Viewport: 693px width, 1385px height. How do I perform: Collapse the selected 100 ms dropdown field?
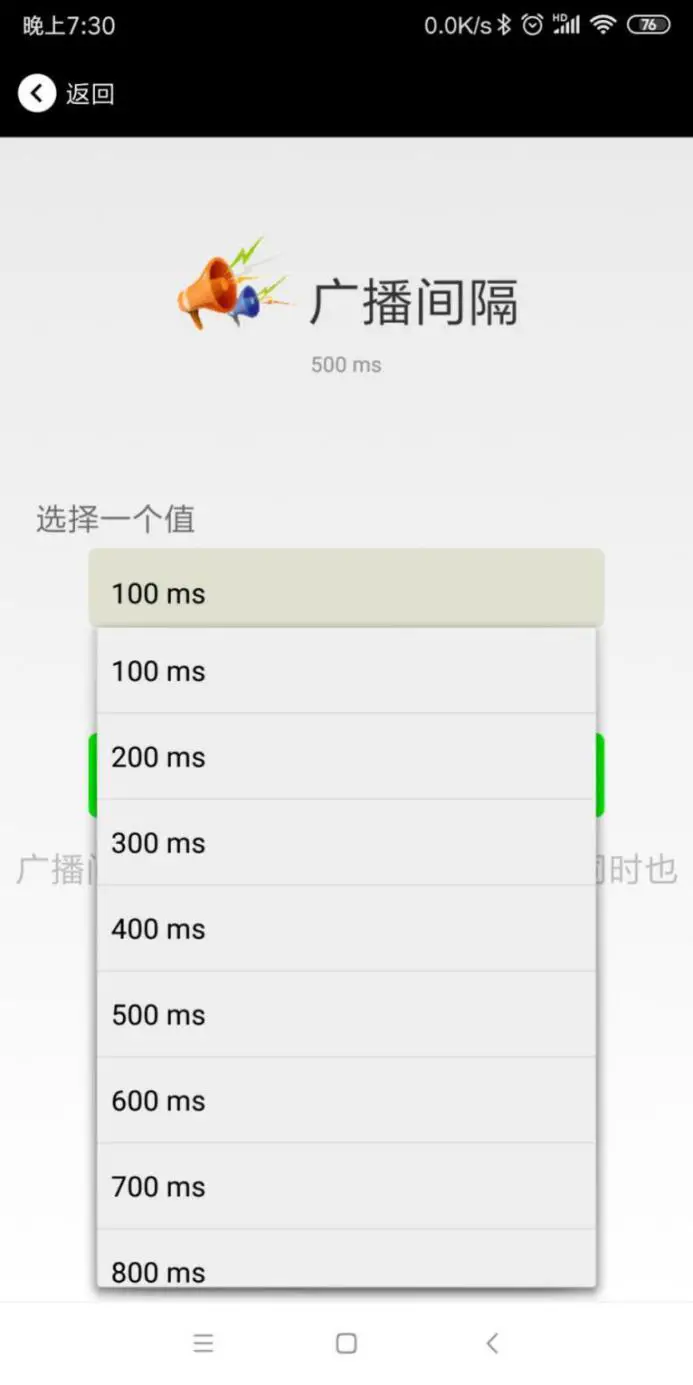346,592
